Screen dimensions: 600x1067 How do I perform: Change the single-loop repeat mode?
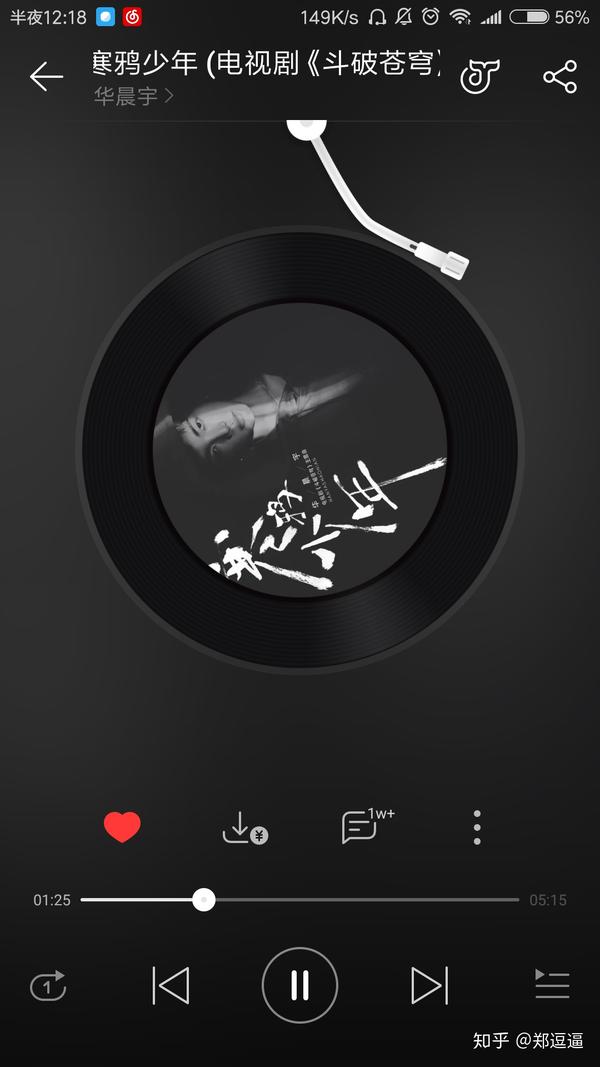(x=48, y=986)
